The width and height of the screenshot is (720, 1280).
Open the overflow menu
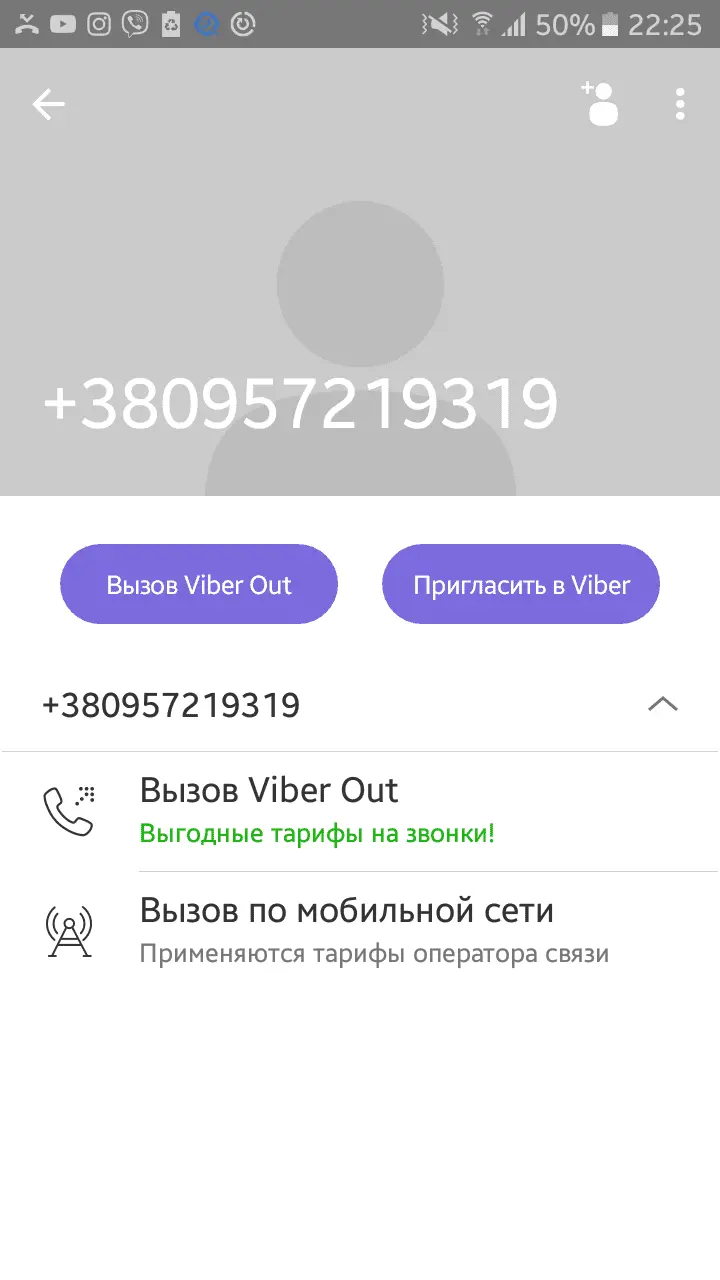[x=680, y=104]
